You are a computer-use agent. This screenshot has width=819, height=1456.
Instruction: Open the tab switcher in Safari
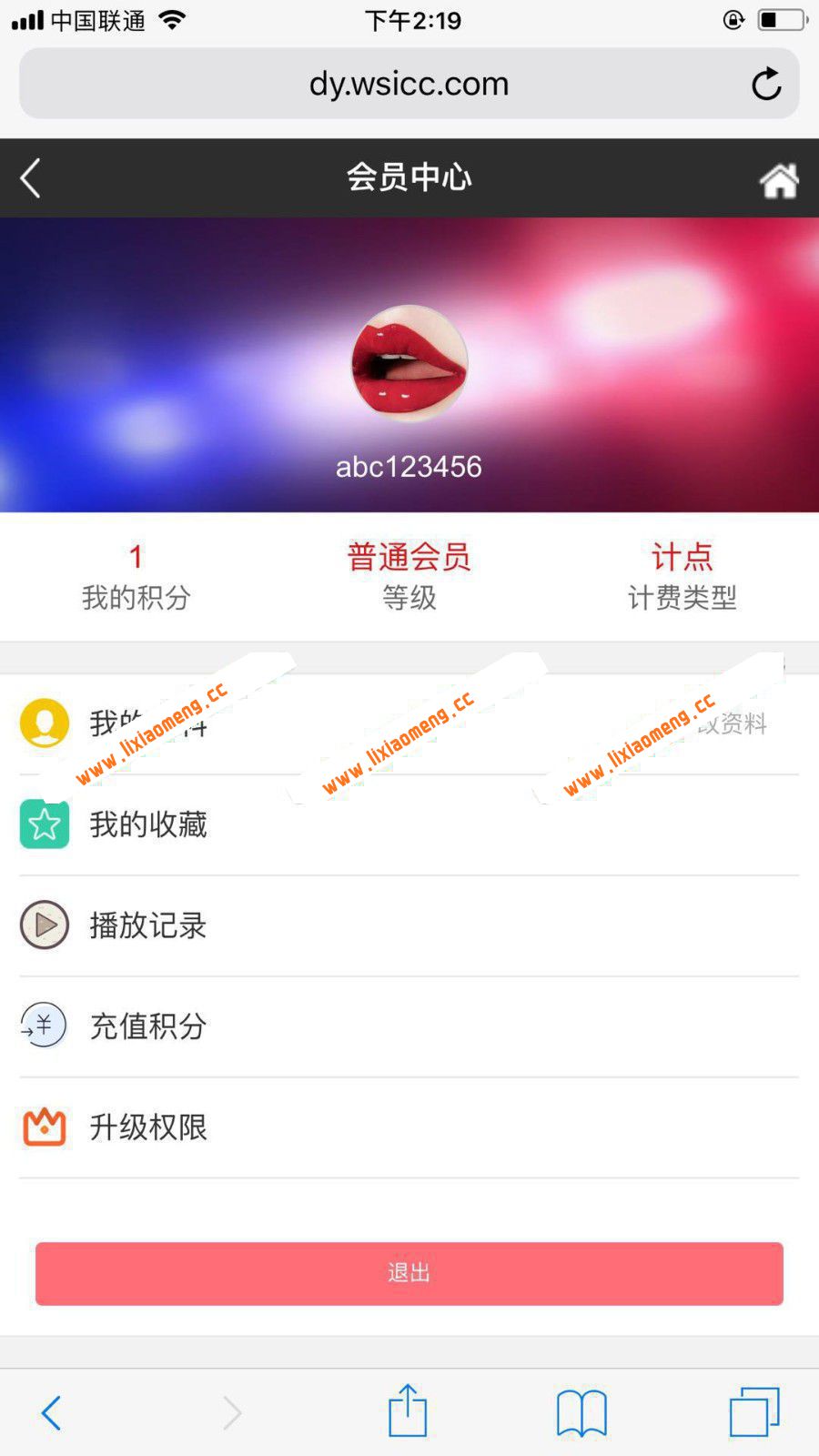(752, 1410)
